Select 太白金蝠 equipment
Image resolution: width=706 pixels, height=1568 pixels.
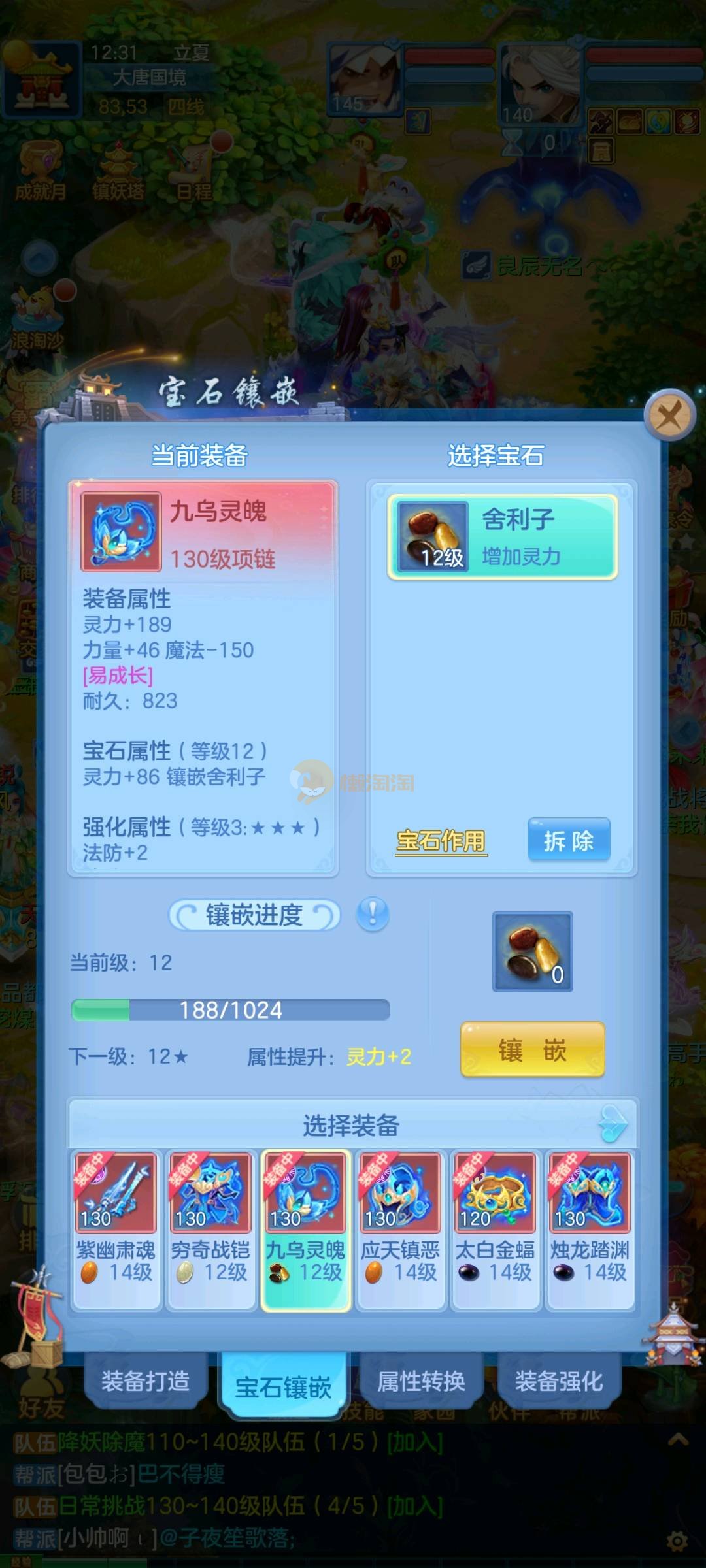pyautogui.click(x=495, y=1230)
